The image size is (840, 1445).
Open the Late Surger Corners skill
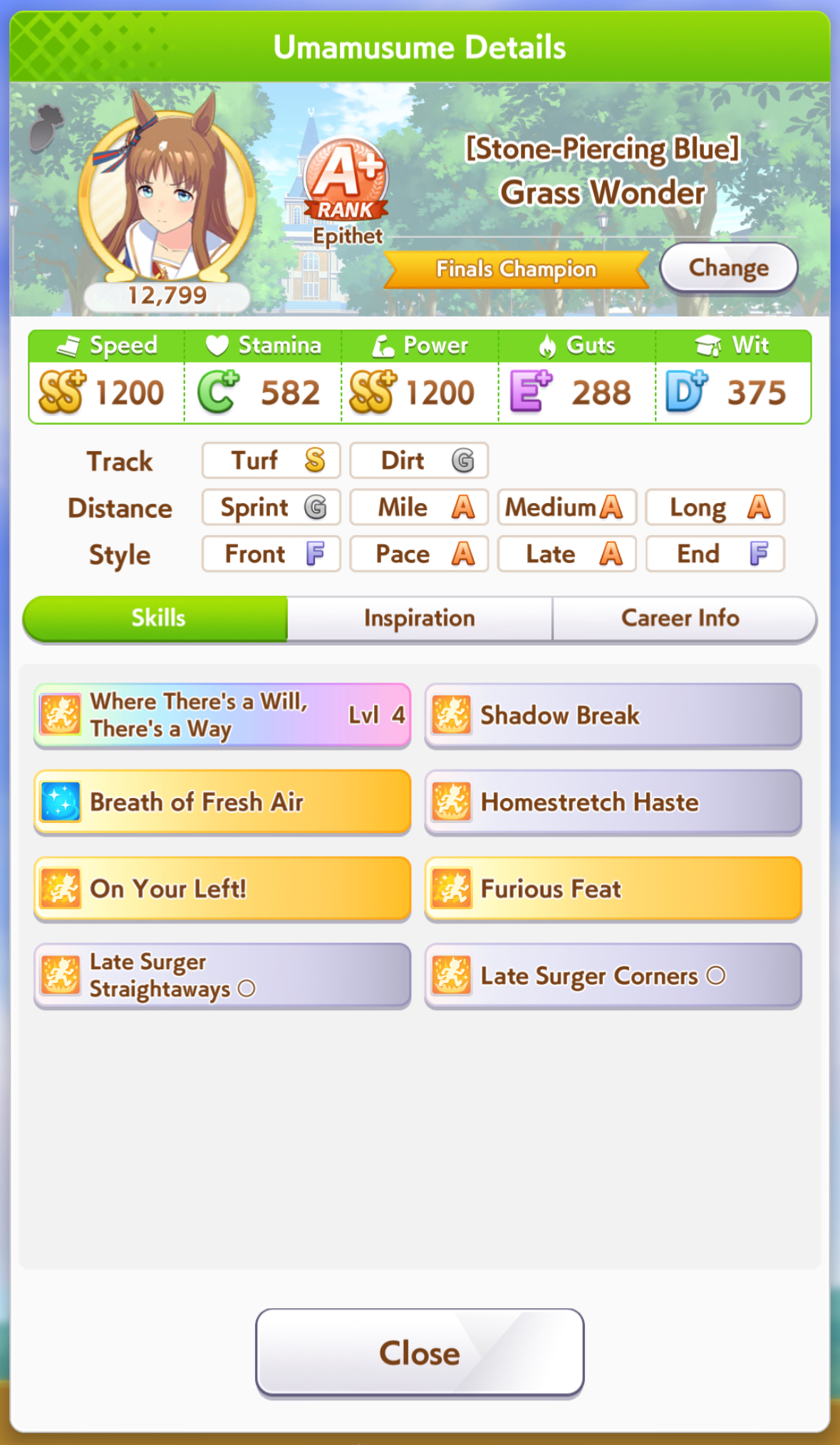coord(613,975)
